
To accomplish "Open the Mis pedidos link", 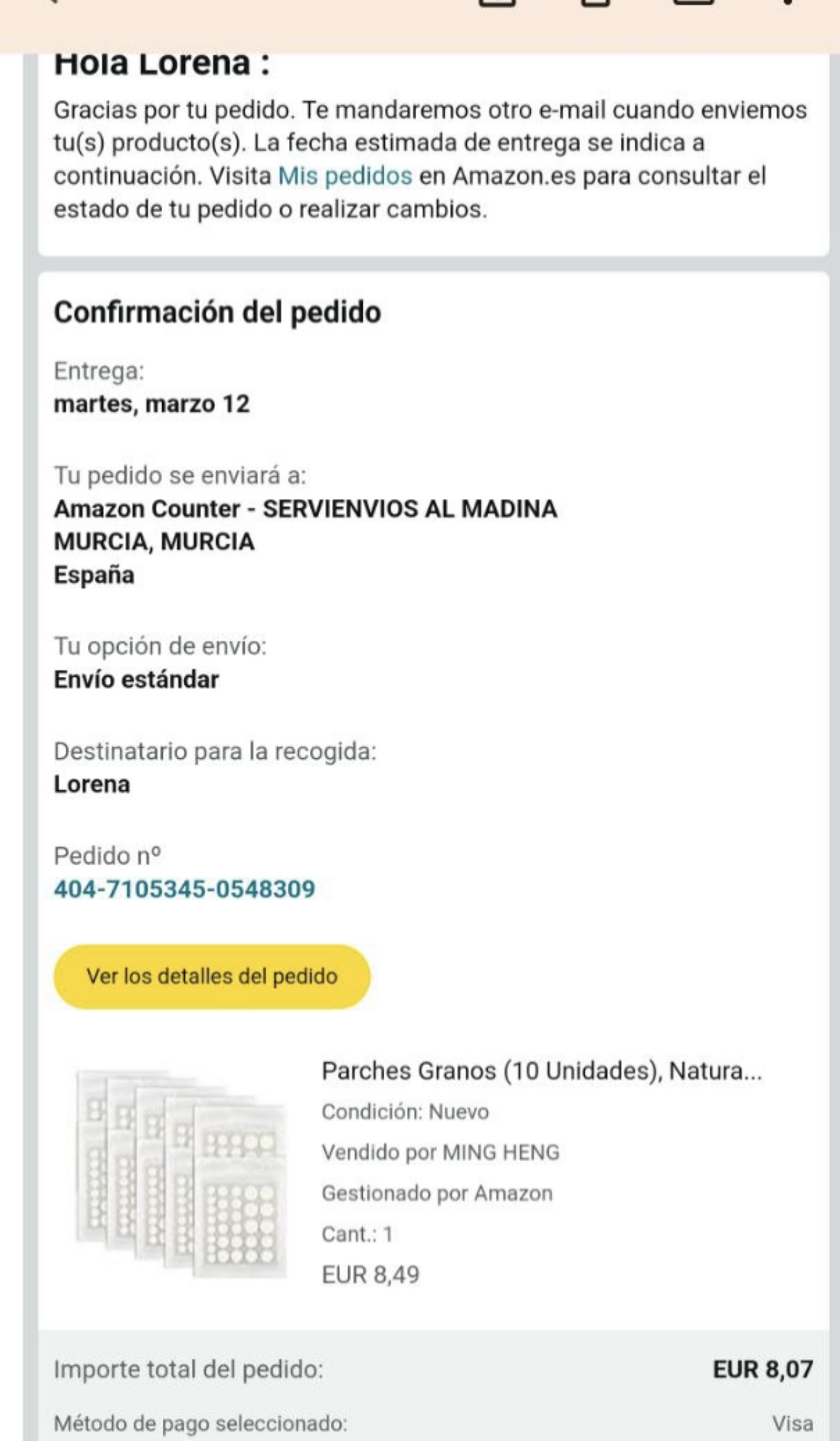I will (345, 176).
